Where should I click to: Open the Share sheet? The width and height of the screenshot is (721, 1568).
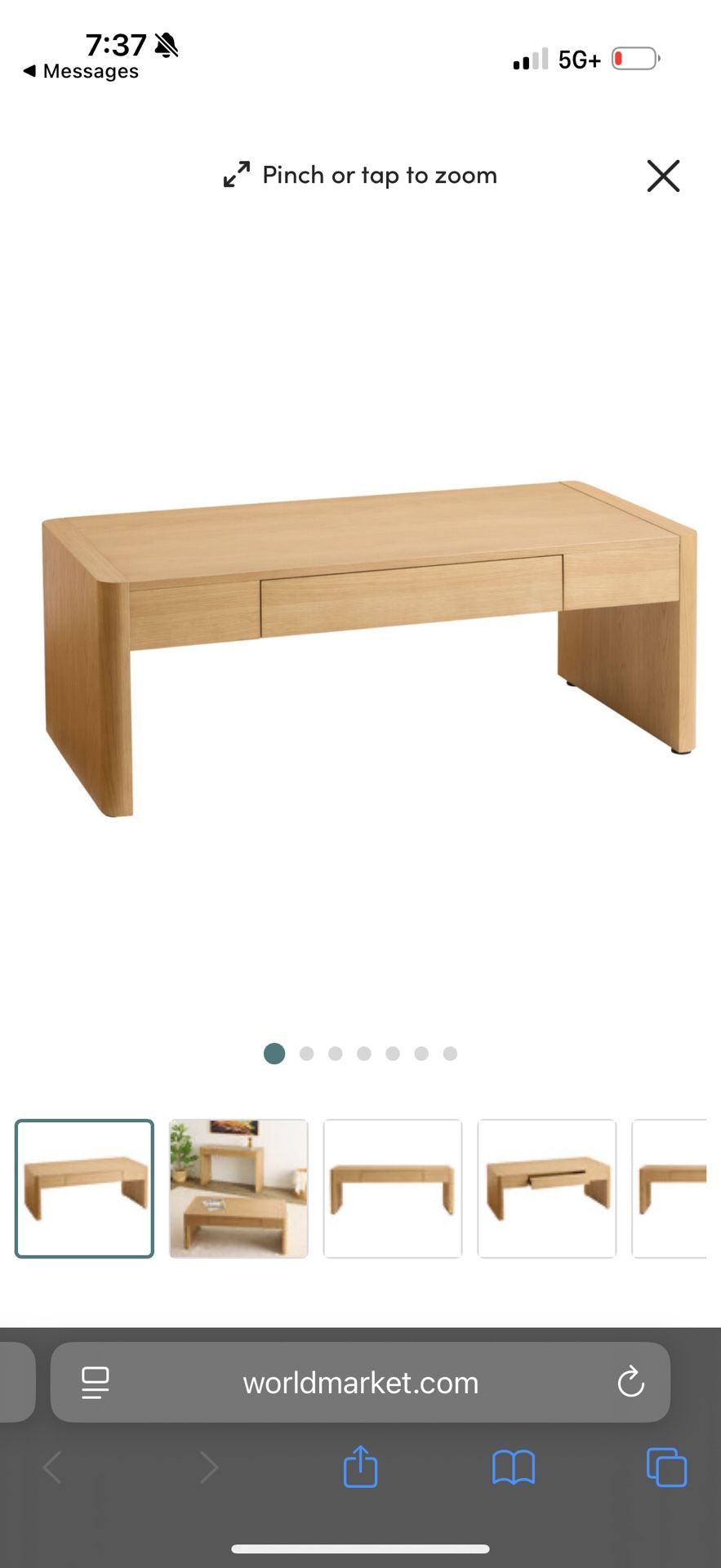click(360, 1467)
